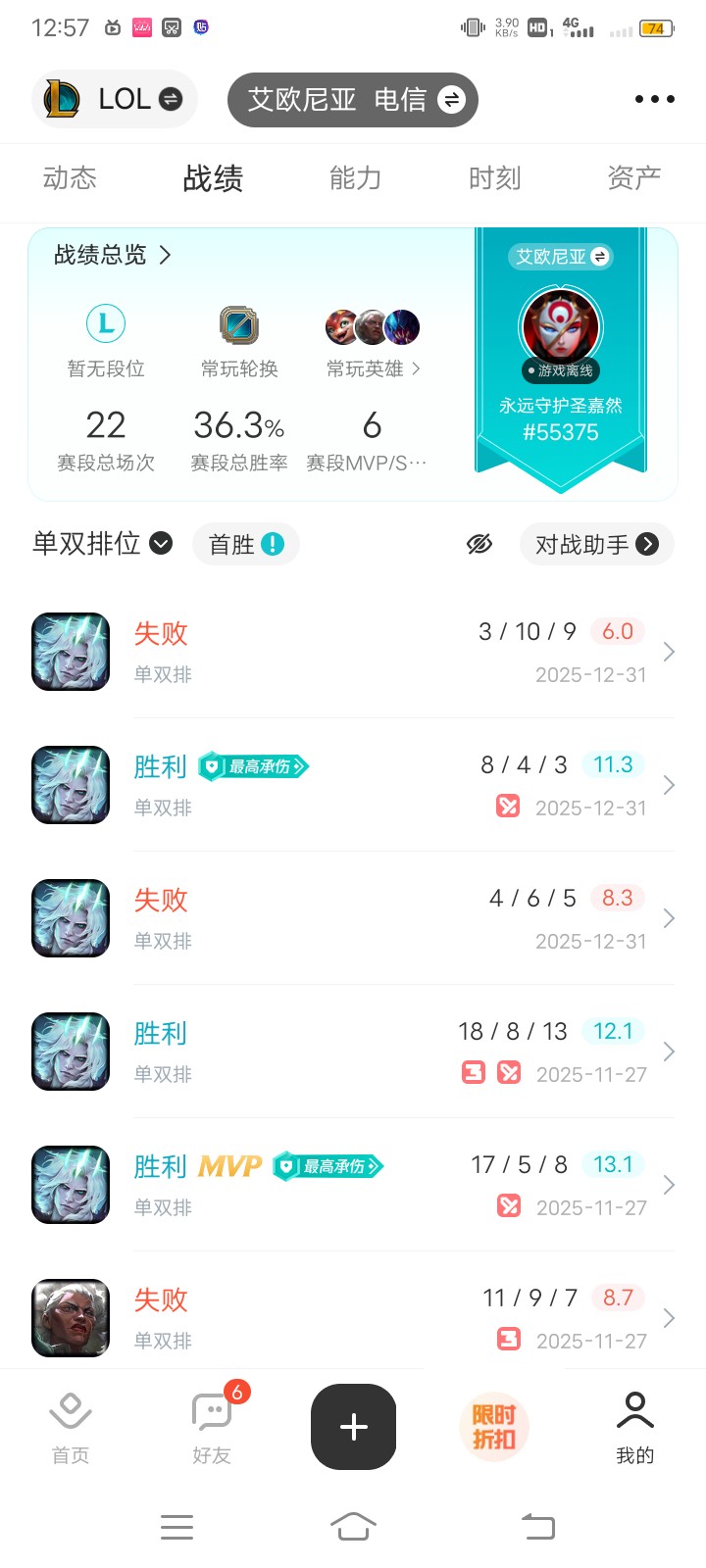706x1568 pixels.
Task: Go to the 首页 tab
Action: coord(71,1427)
